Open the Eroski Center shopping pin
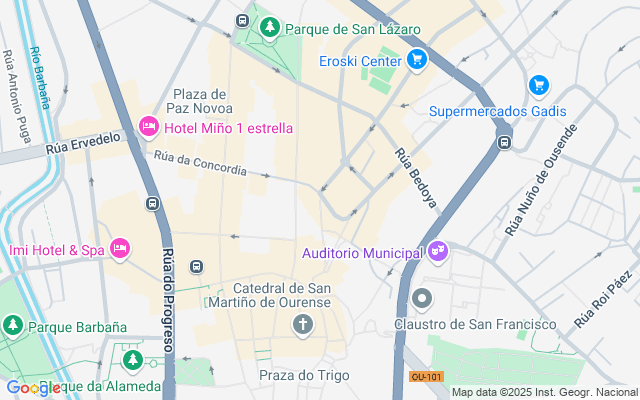The width and height of the screenshot is (640, 400). (418, 60)
